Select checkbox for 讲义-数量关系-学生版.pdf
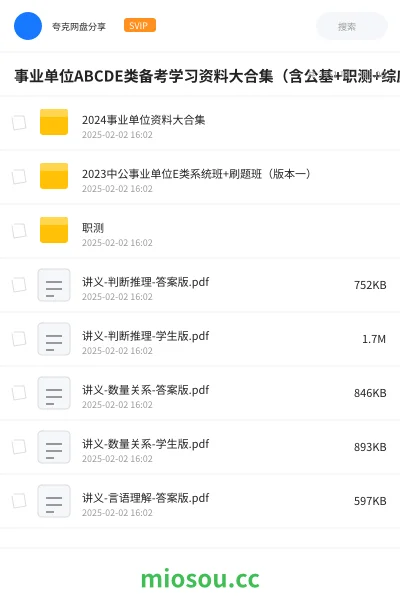This screenshot has height=600, width=400. tap(19, 447)
